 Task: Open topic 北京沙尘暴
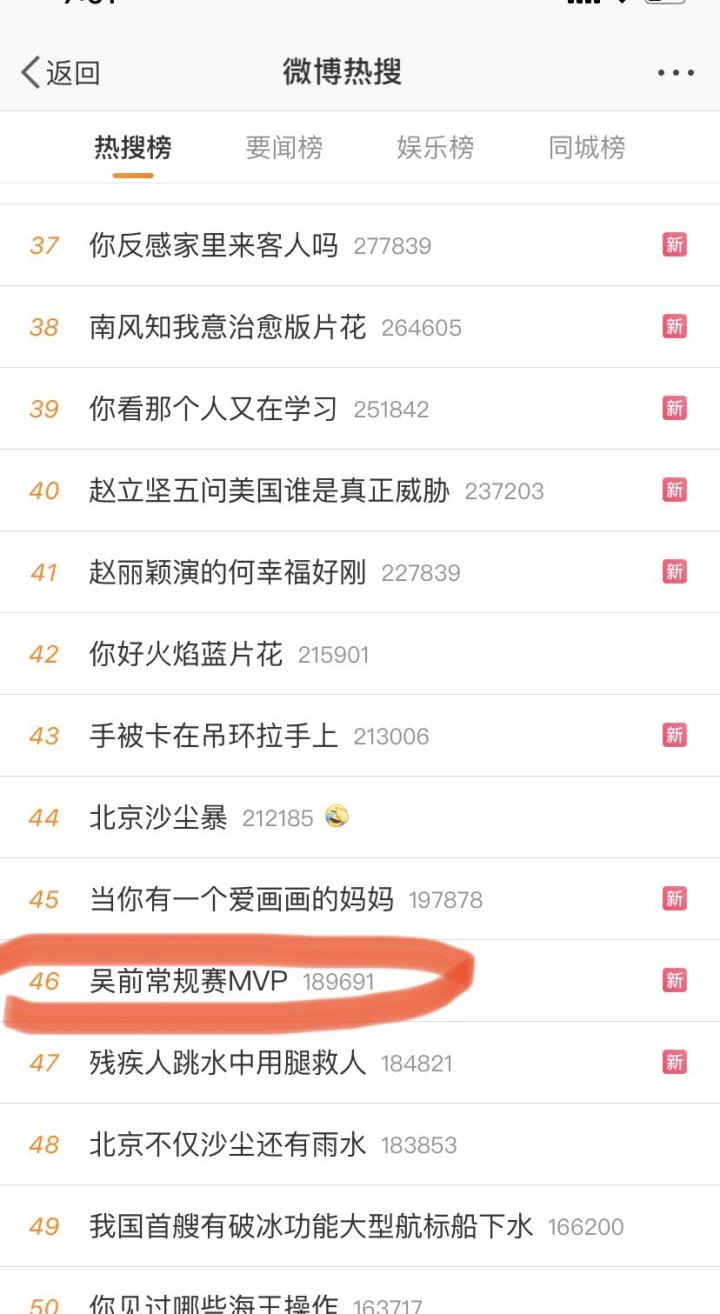pyautogui.click(x=158, y=818)
